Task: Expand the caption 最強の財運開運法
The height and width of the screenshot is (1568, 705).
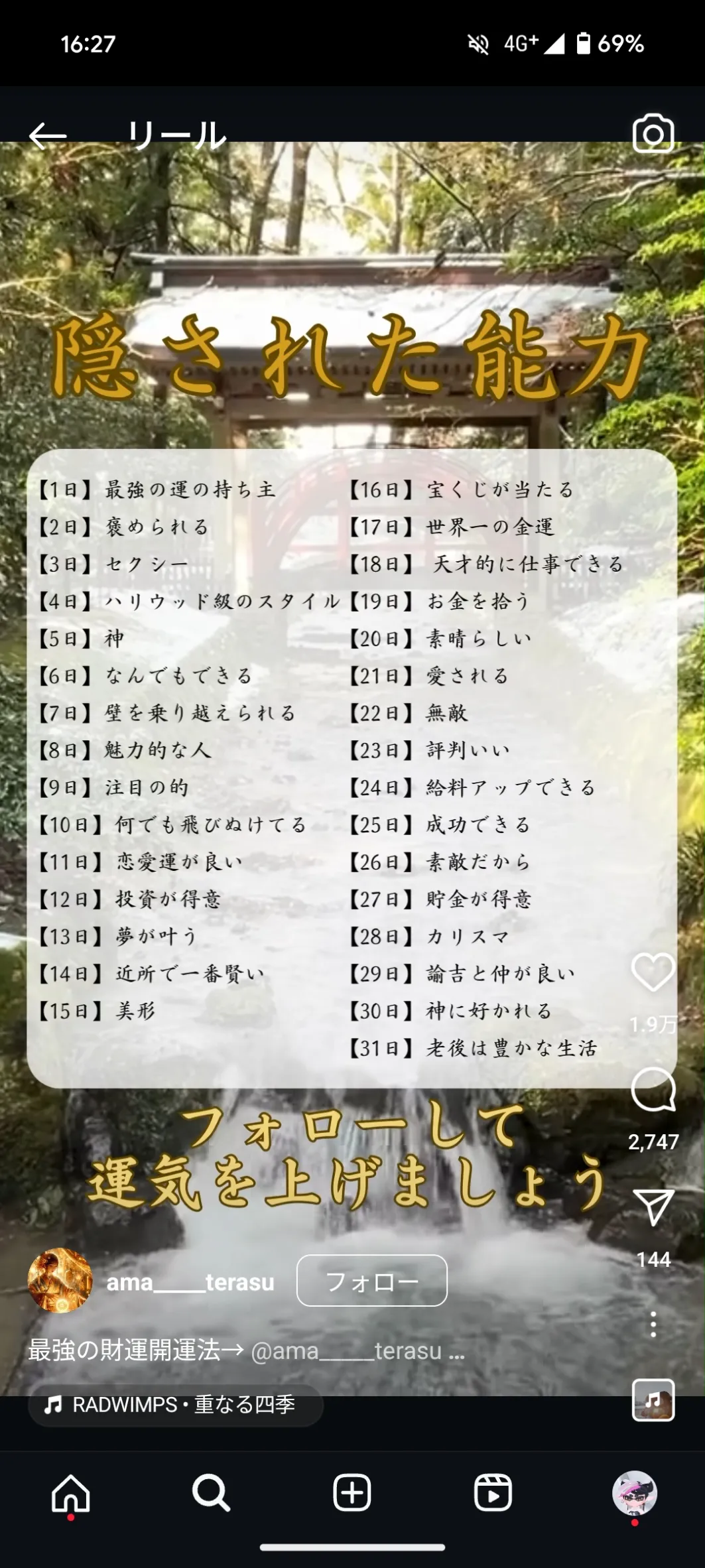Action: click(x=246, y=1350)
